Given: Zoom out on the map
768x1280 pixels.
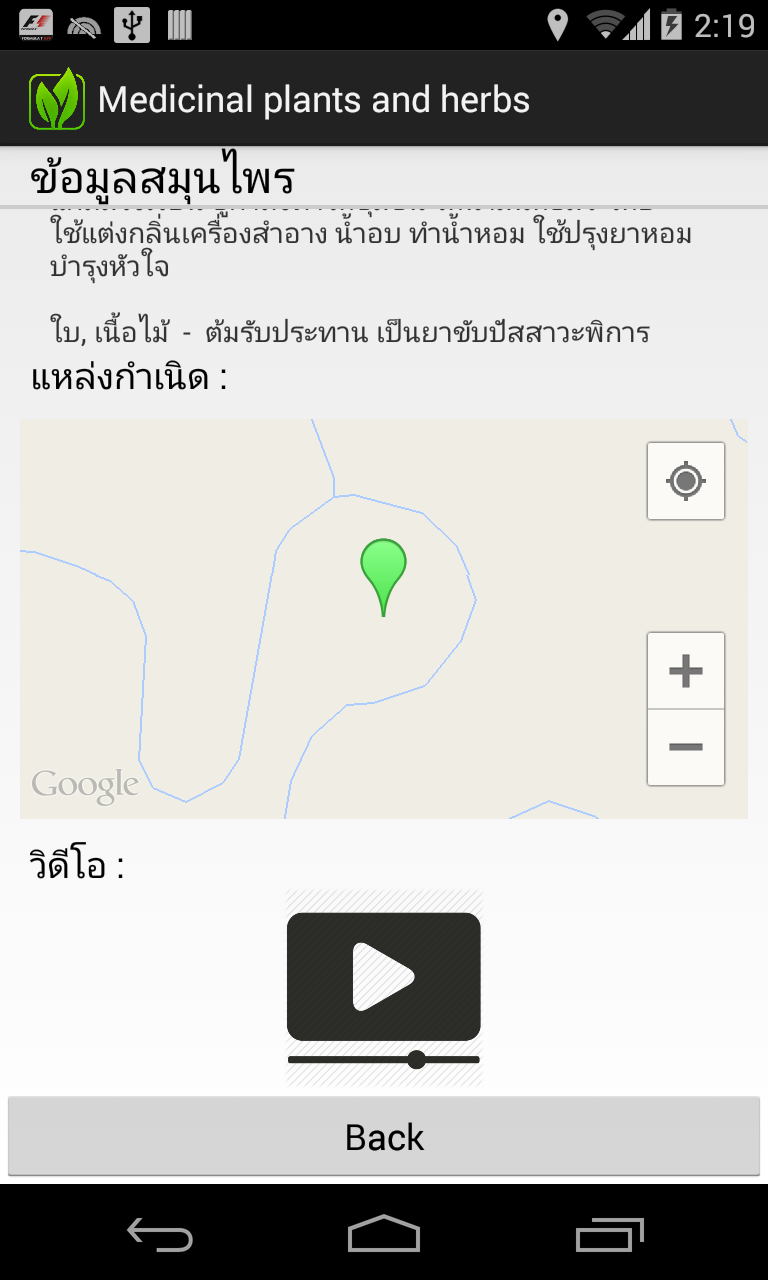Looking at the screenshot, I should click(686, 747).
